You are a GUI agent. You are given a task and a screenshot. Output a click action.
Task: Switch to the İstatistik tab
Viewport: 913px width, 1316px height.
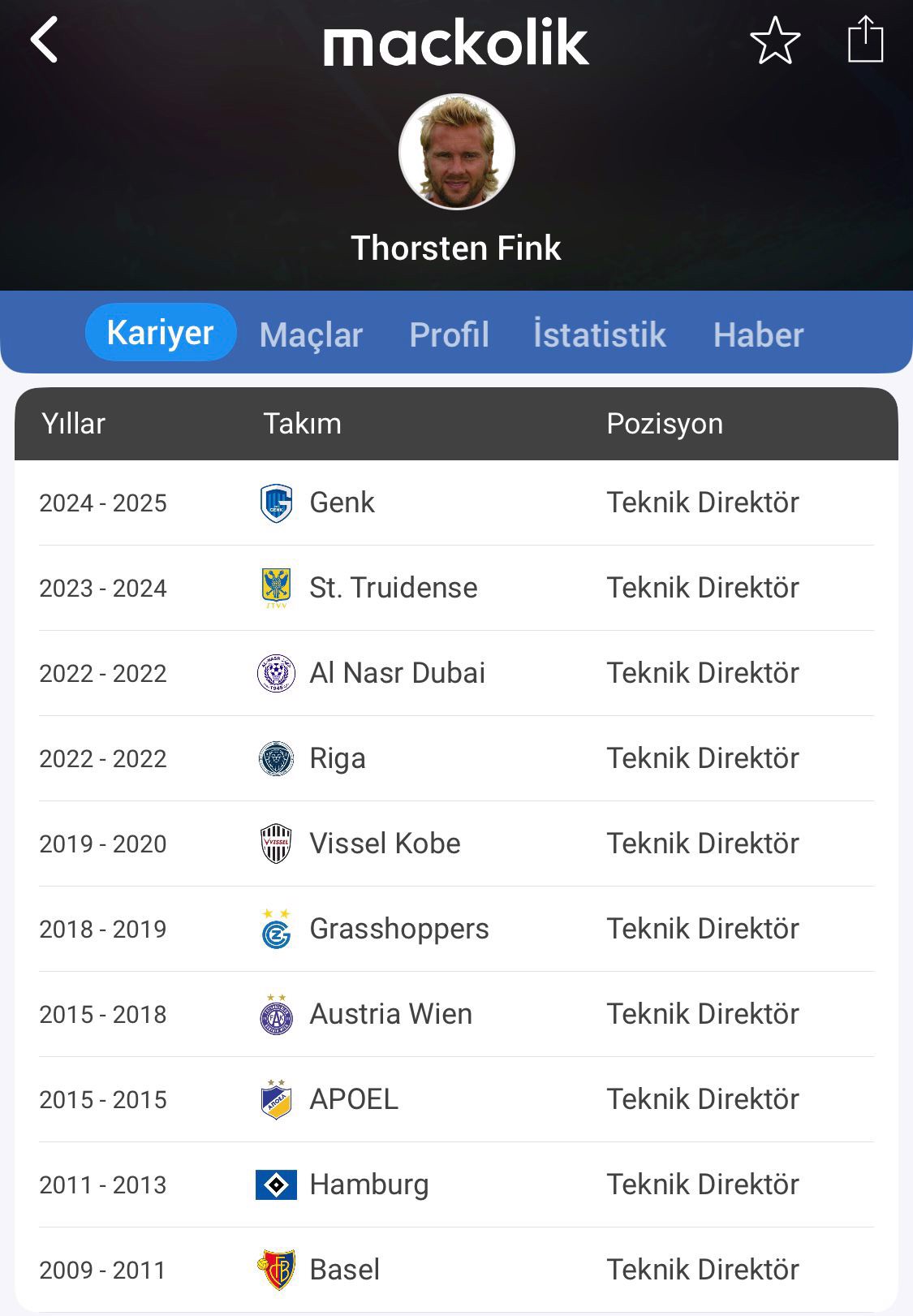pos(599,334)
